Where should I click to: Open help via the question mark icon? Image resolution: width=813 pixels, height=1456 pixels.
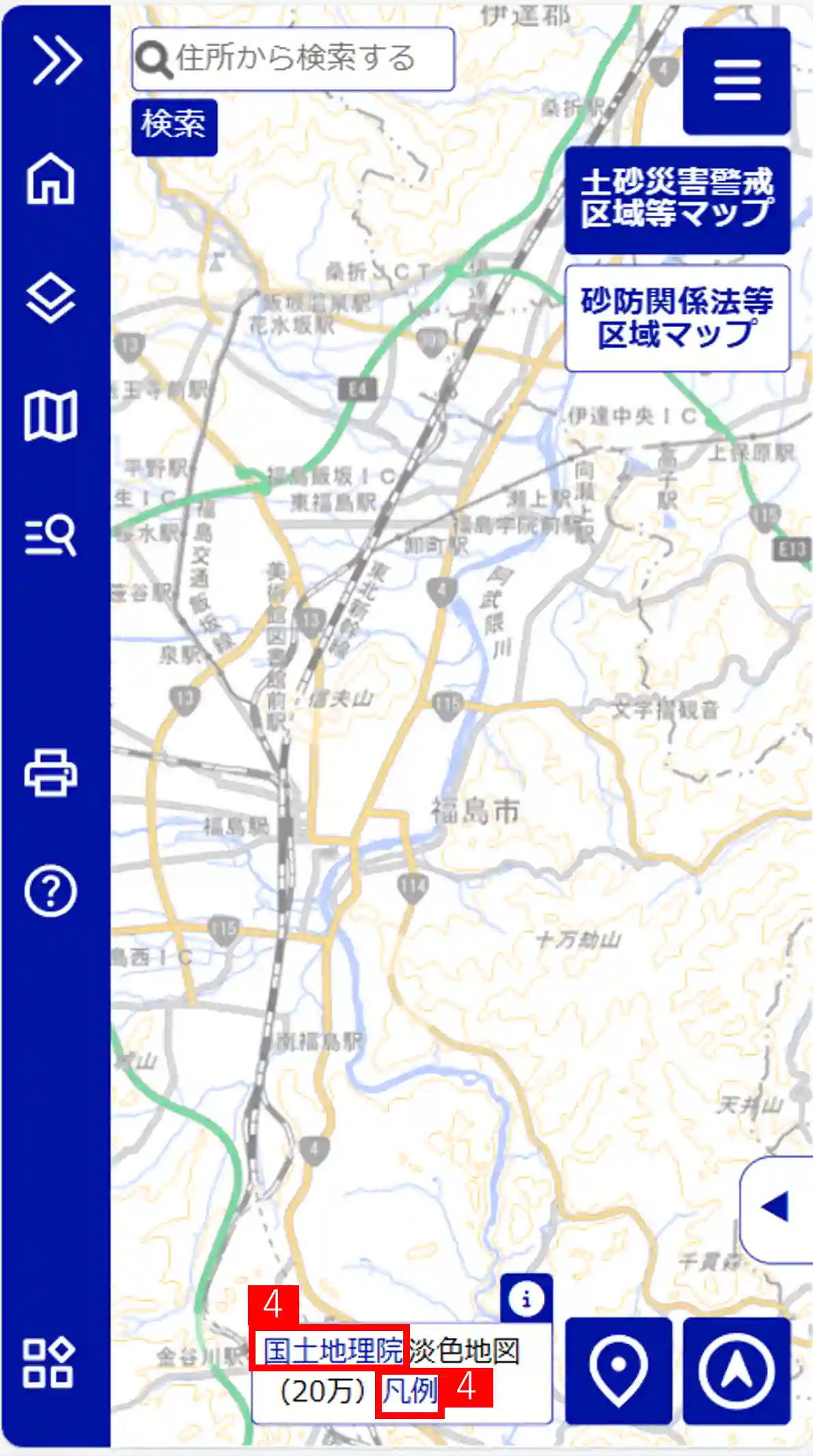[x=51, y=891]
